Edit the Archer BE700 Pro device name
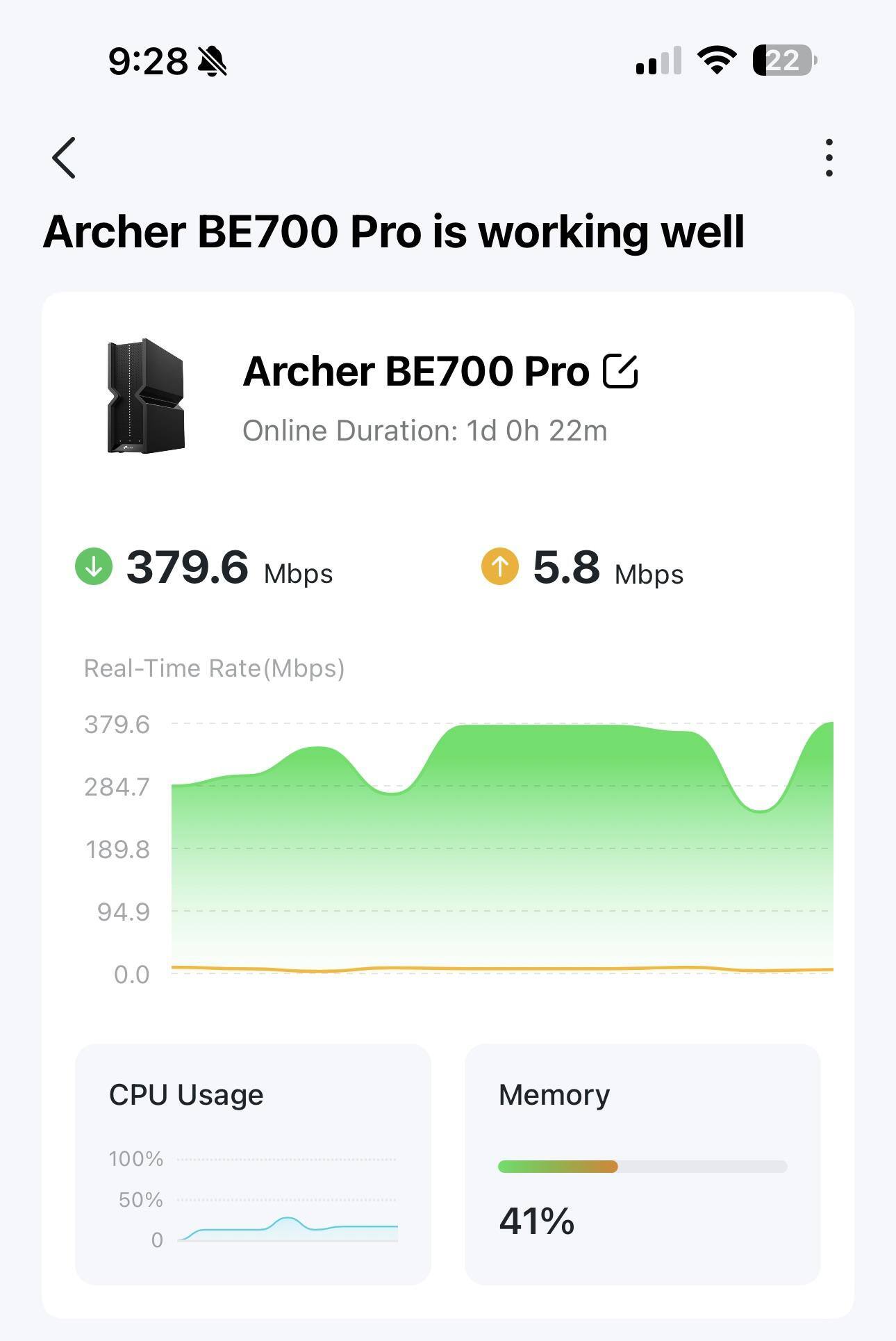896x1341 pixels. click(x=620, y=371)
